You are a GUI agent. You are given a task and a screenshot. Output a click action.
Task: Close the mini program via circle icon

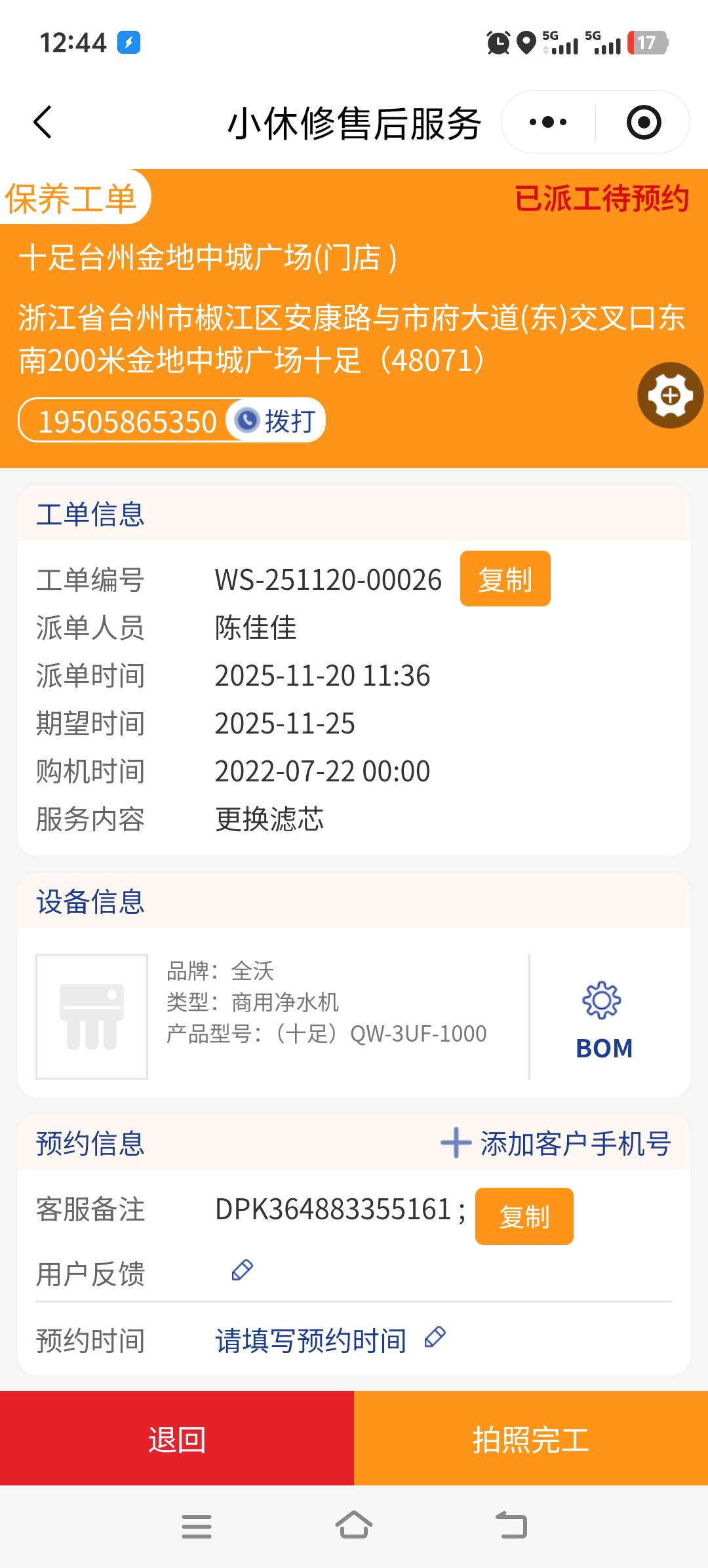[x=643, y=123]
